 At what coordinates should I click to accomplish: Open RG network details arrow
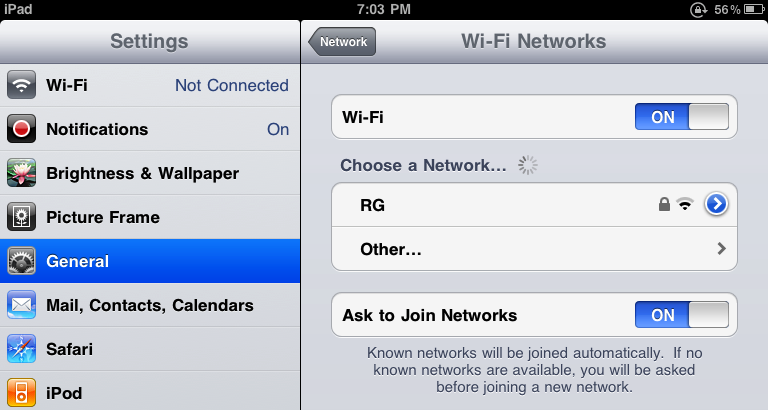[715, 205]
